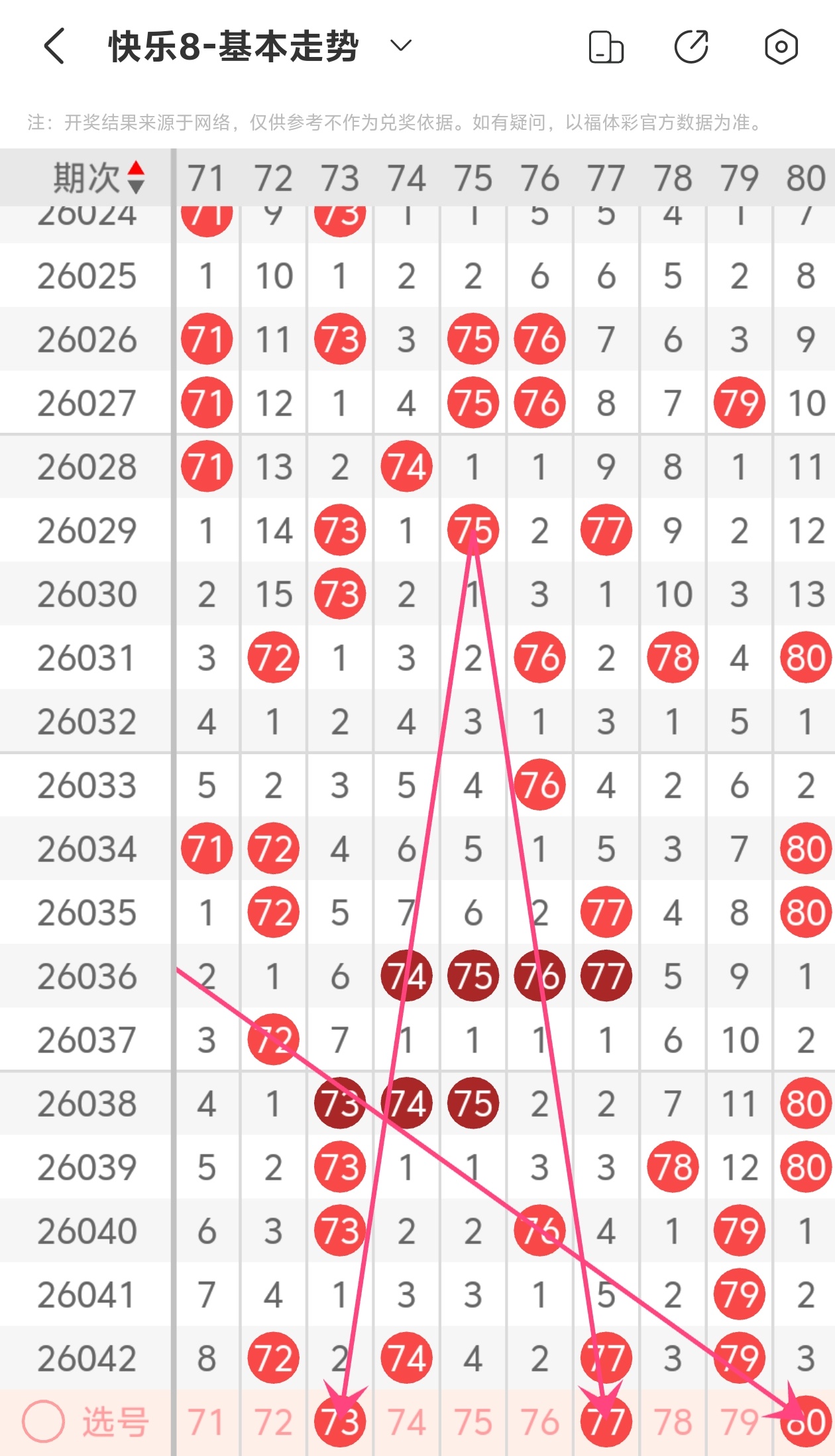Deselect number 80 in the 选号 row
Viewport: 835px width, 1456px height.
806,1422
